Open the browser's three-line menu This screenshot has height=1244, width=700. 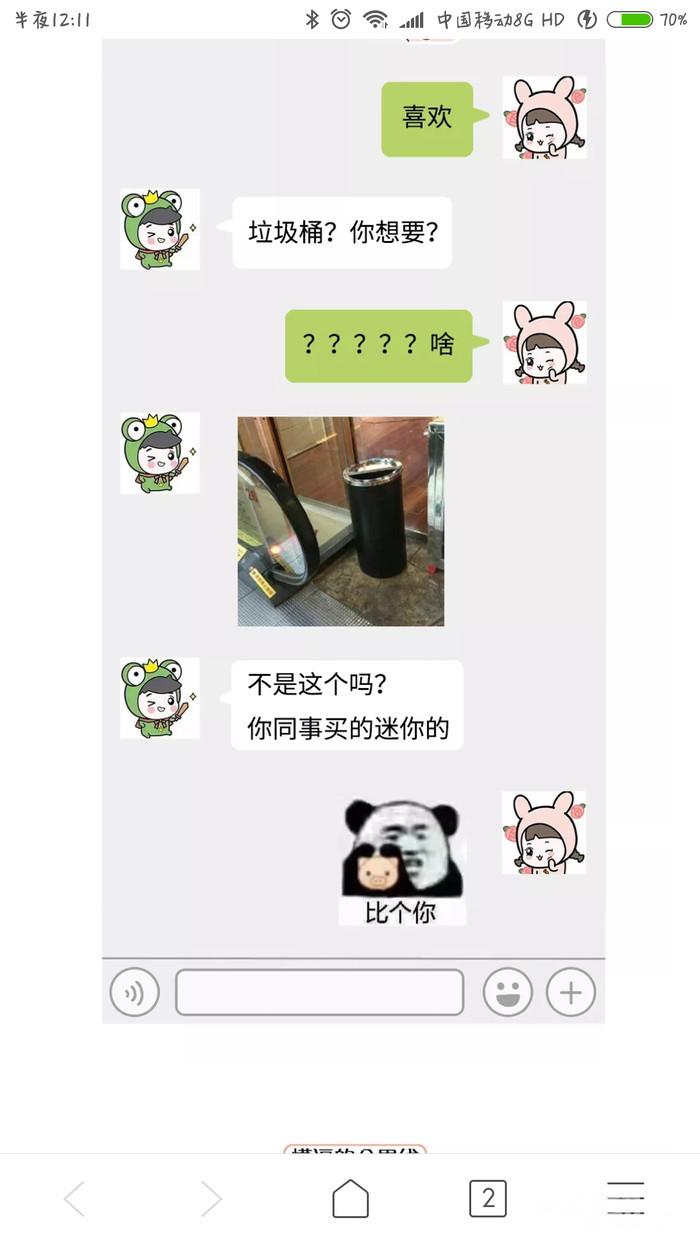[626, 1198]
